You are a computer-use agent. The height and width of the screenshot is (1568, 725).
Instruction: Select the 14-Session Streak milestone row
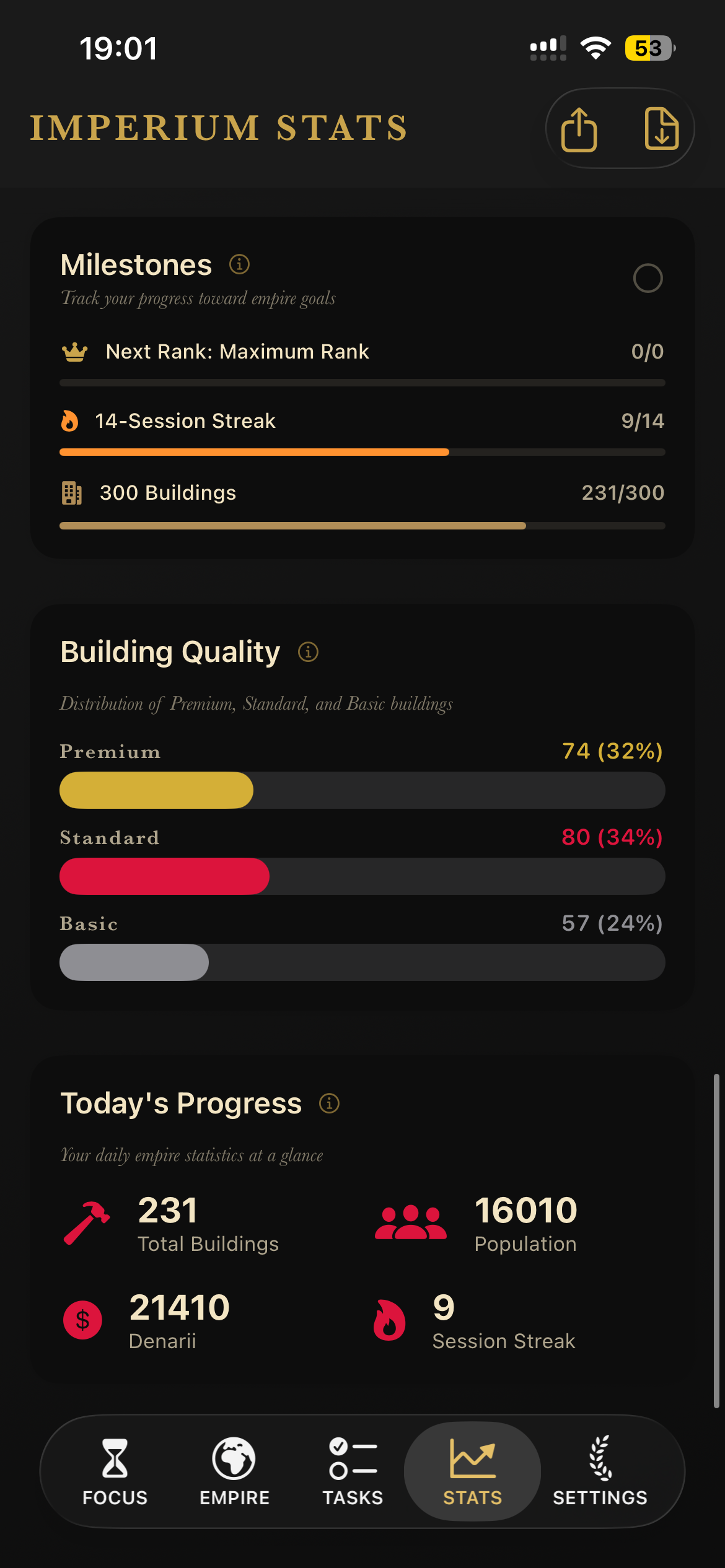coord(361,420)
